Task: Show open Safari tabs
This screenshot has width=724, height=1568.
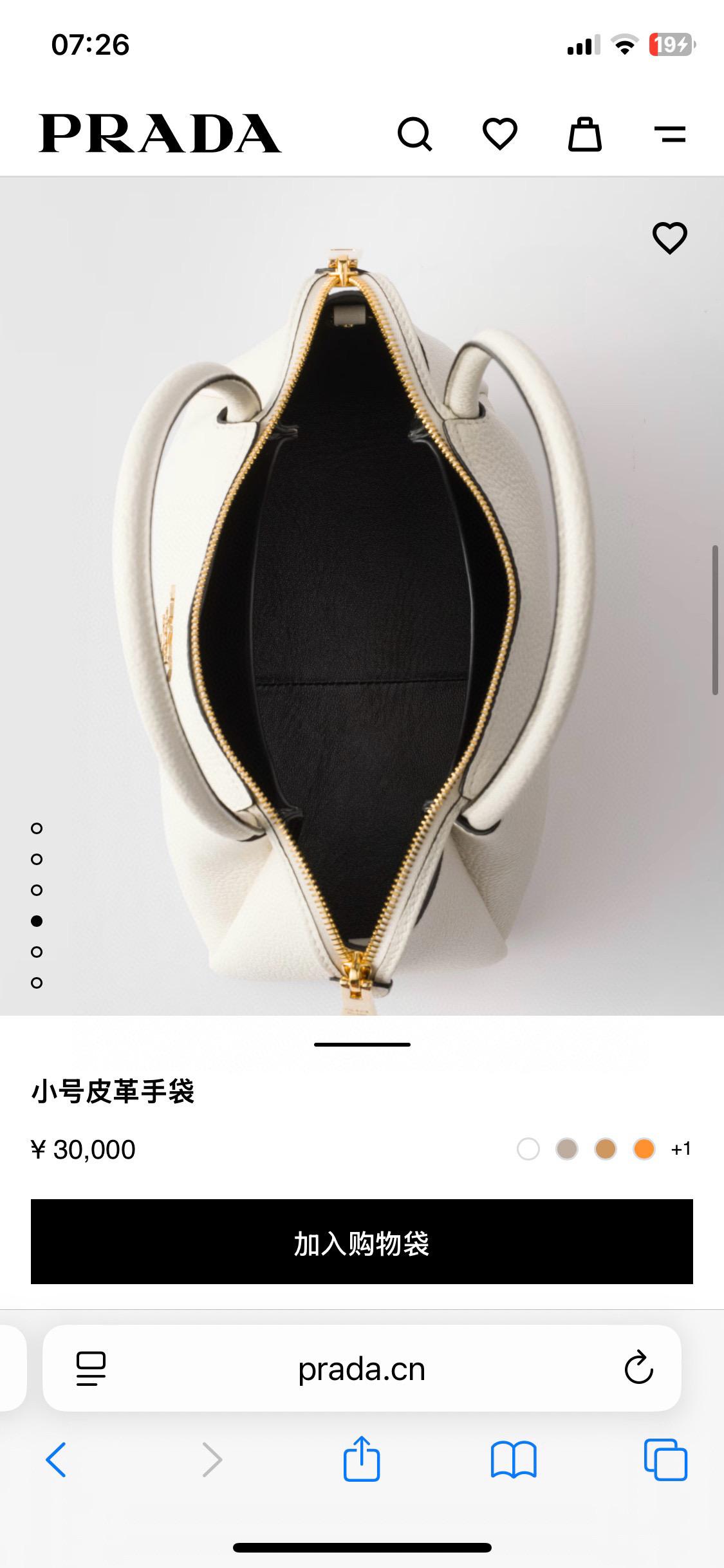Action: pyautogui.click(x=665, y=1459)
